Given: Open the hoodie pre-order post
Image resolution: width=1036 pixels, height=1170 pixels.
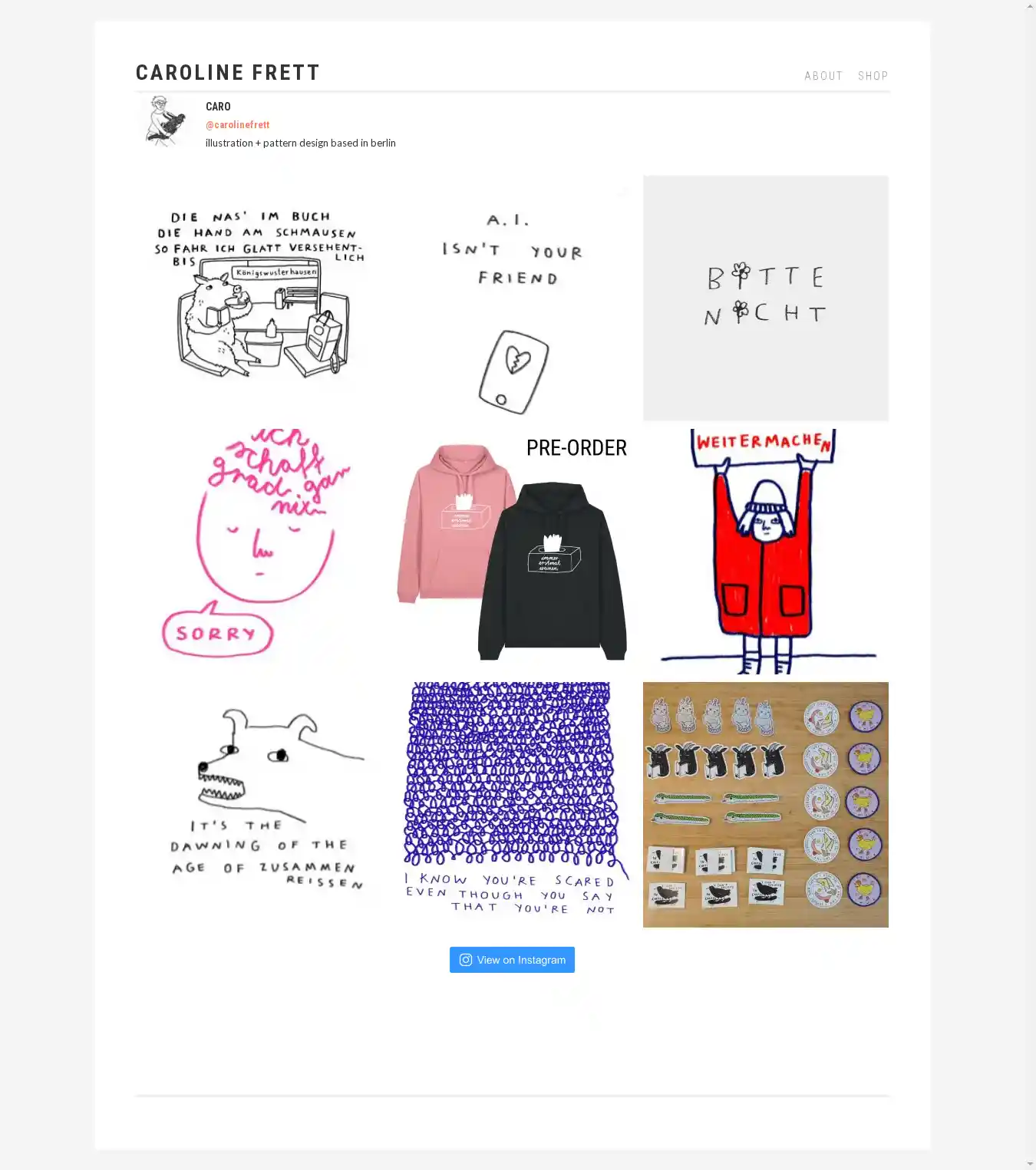Looking at the screenshot, I should click(512, 551).
